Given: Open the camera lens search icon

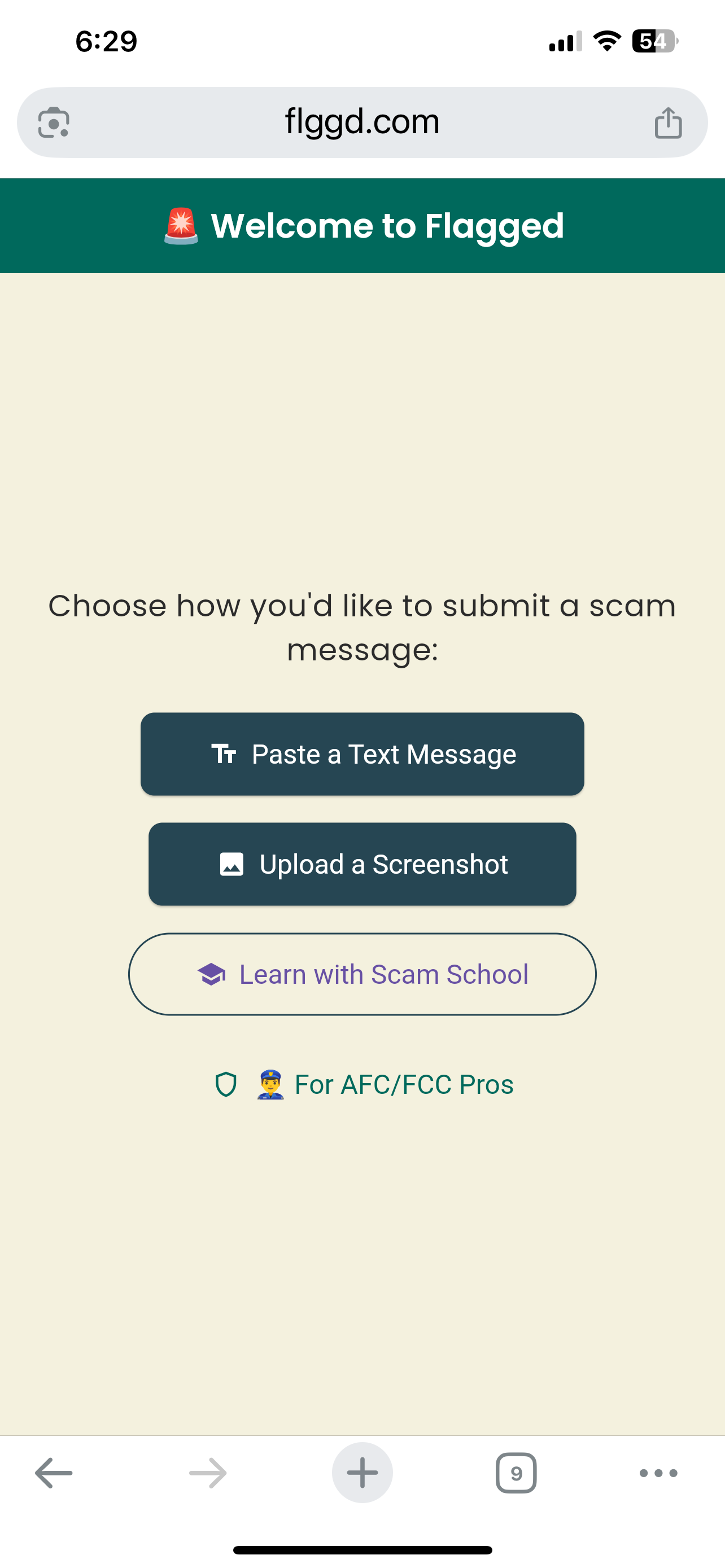Looking at the screenshot, I should coord(54,122).
